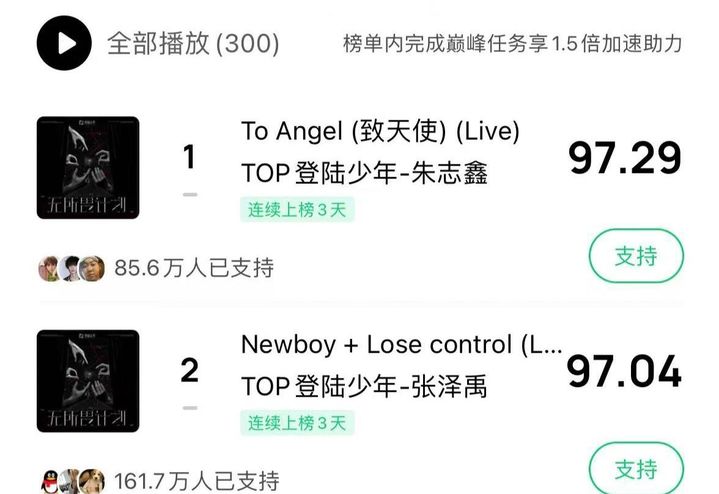View album cover of To Angel
The width and height of the screenshot is (719, 494).
coord(88,168)
